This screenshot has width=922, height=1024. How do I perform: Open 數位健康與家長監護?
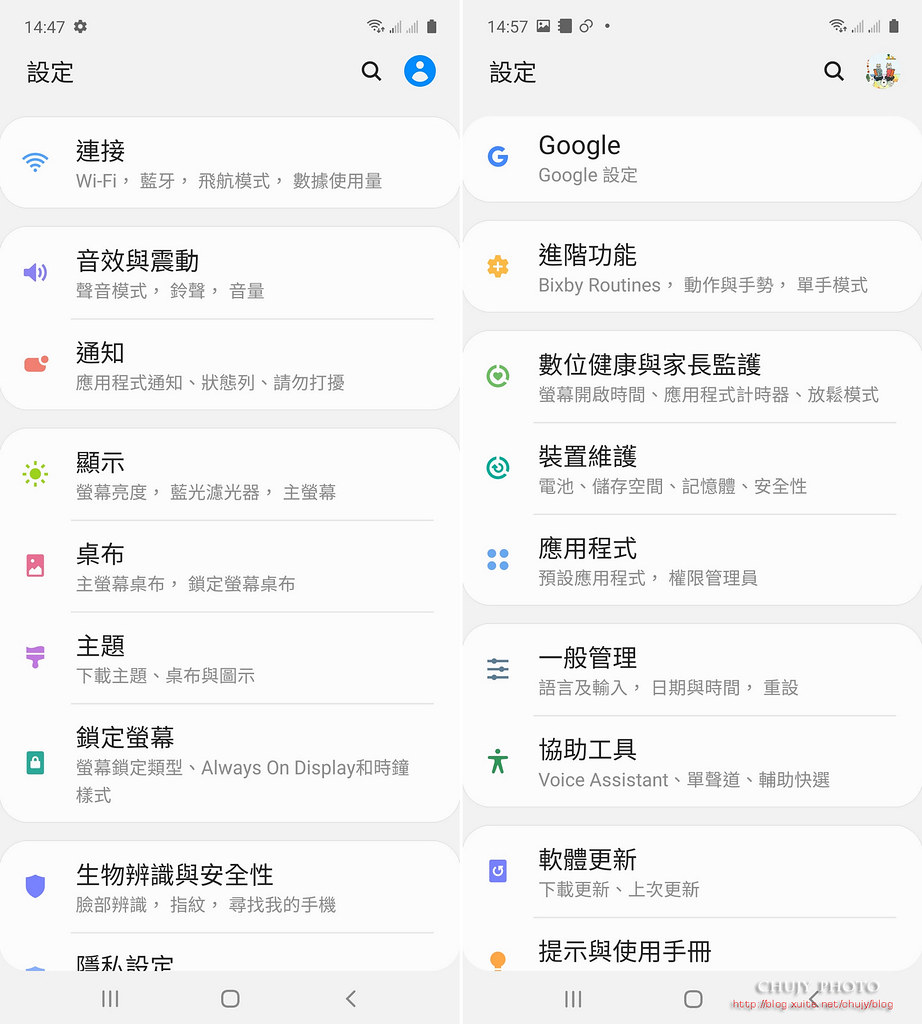click(690, 377)
